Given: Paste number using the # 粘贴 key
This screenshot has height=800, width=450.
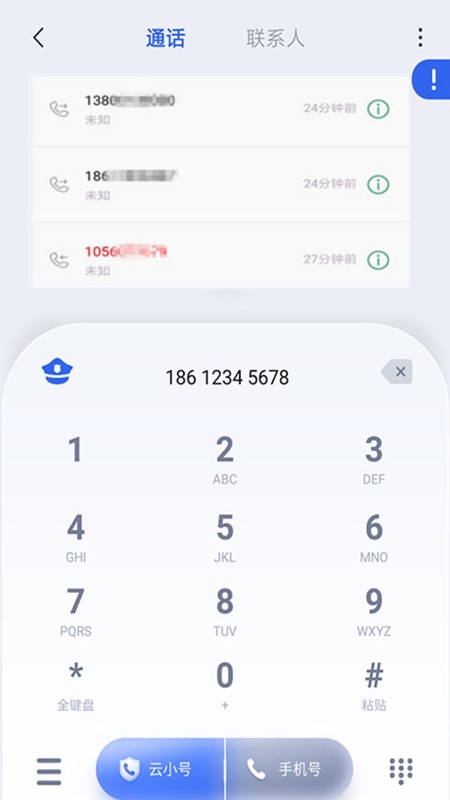Looking at the screenshot, I should (374, 685).
